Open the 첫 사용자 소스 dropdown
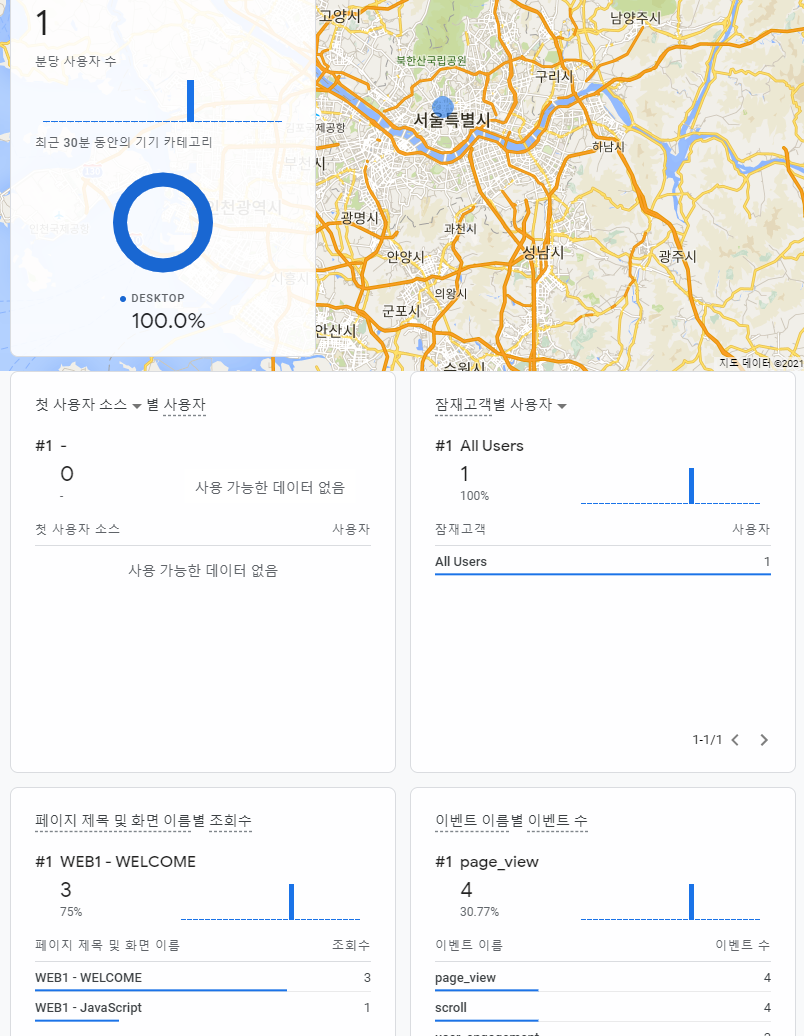Screen dimensions: 804x1036 point(136,406)
